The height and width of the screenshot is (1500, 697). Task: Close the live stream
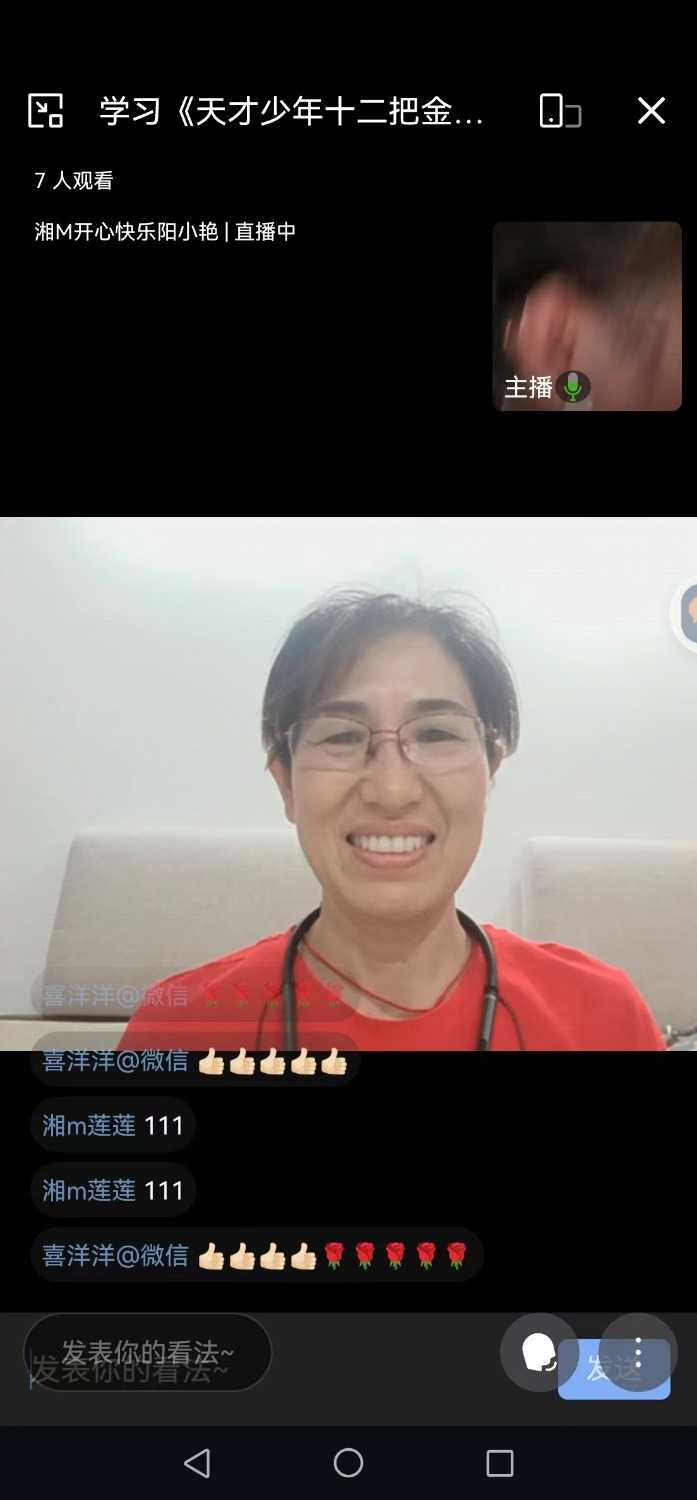[x=651, y=110]
